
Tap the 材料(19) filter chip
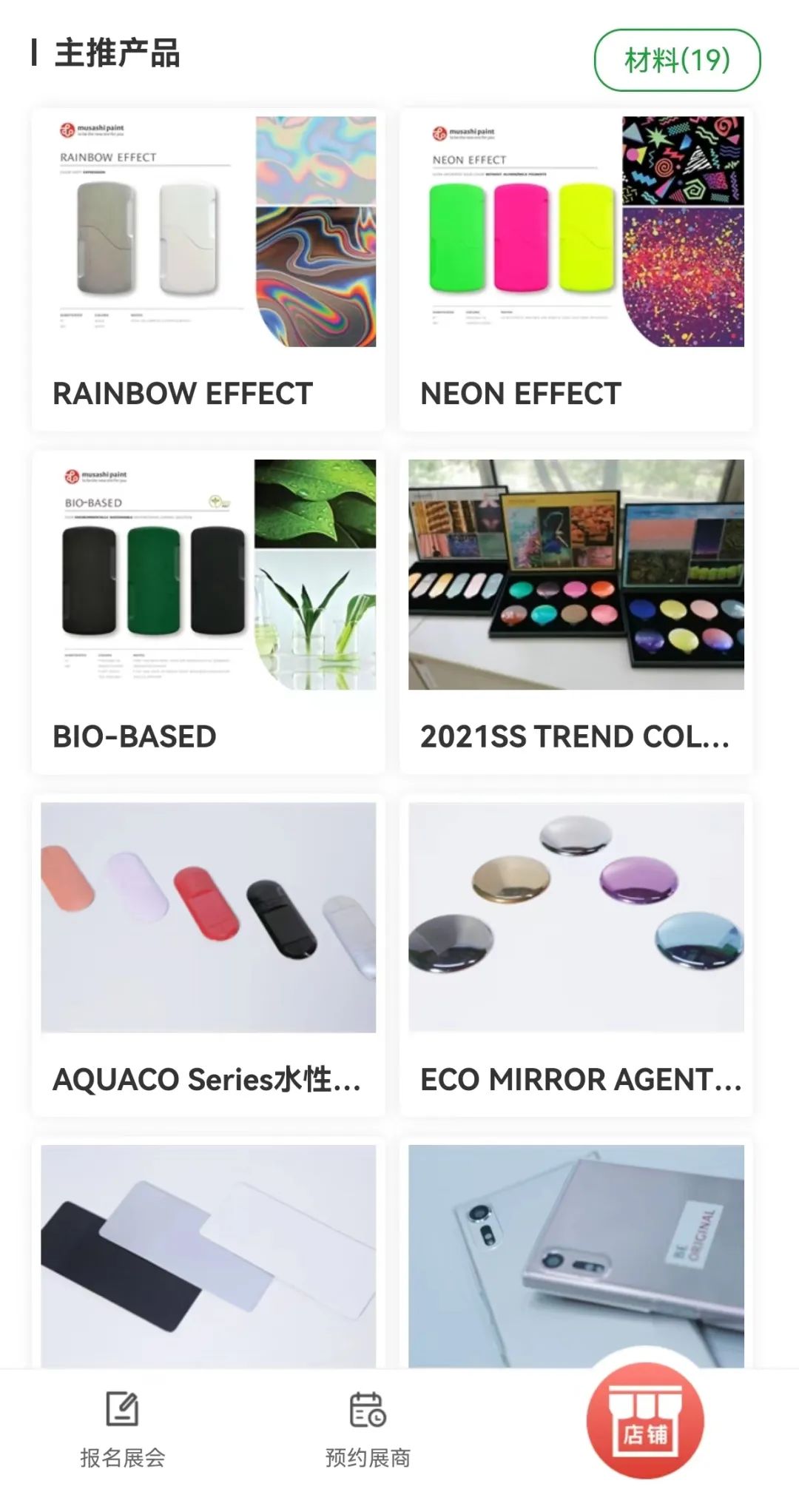[x=676, y=60]
